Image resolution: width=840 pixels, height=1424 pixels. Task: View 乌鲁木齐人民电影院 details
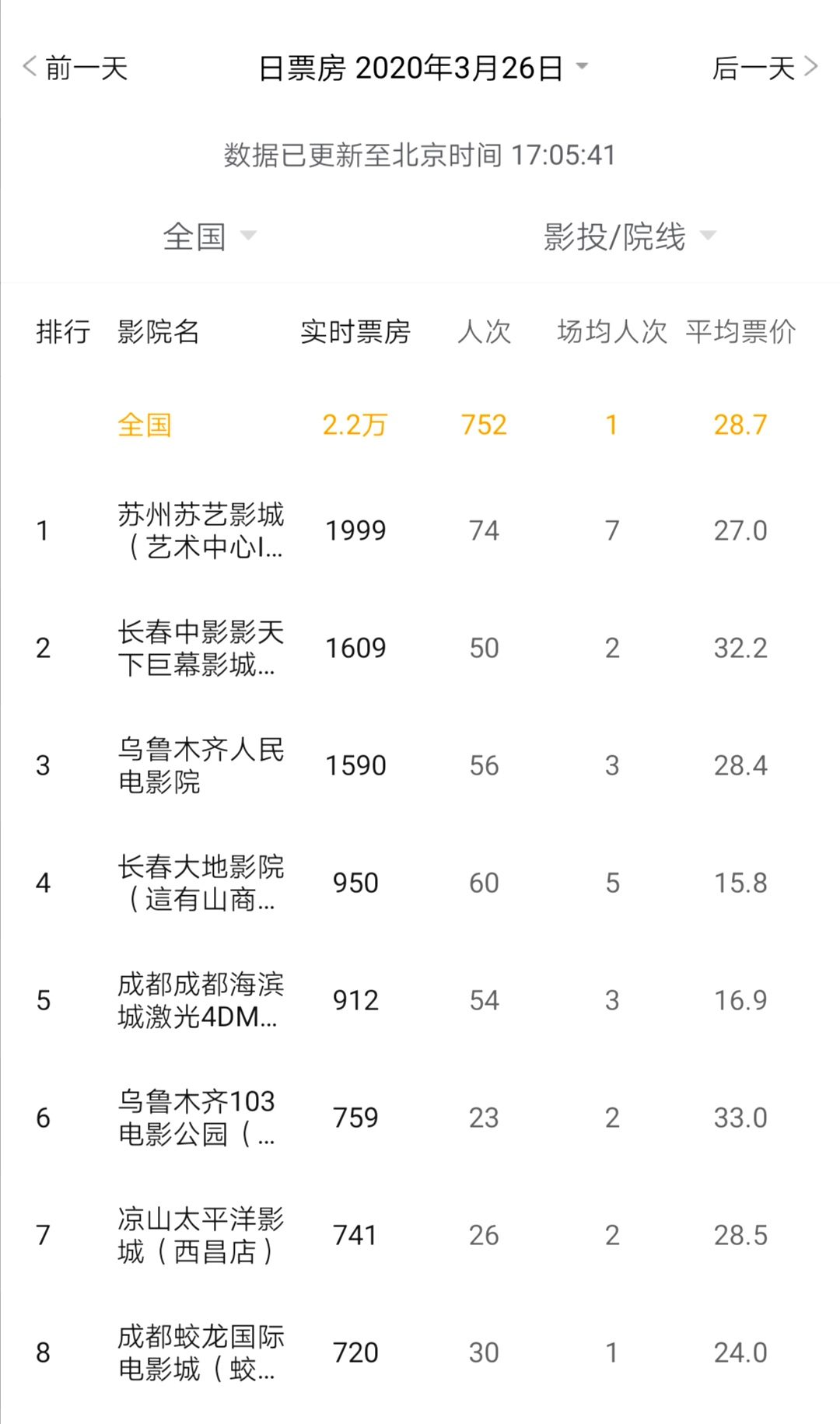pos(201,765)
